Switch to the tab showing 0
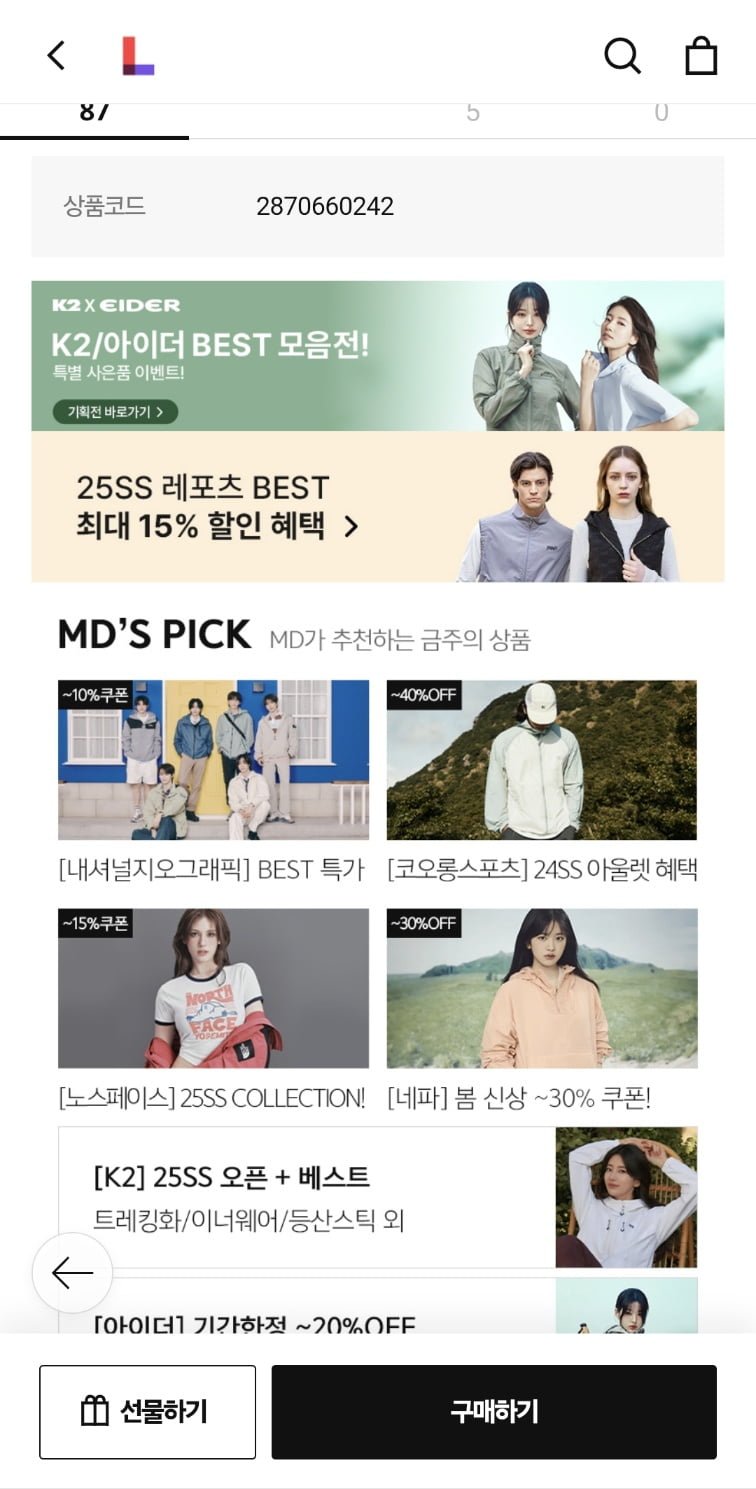 coord(661,114)
